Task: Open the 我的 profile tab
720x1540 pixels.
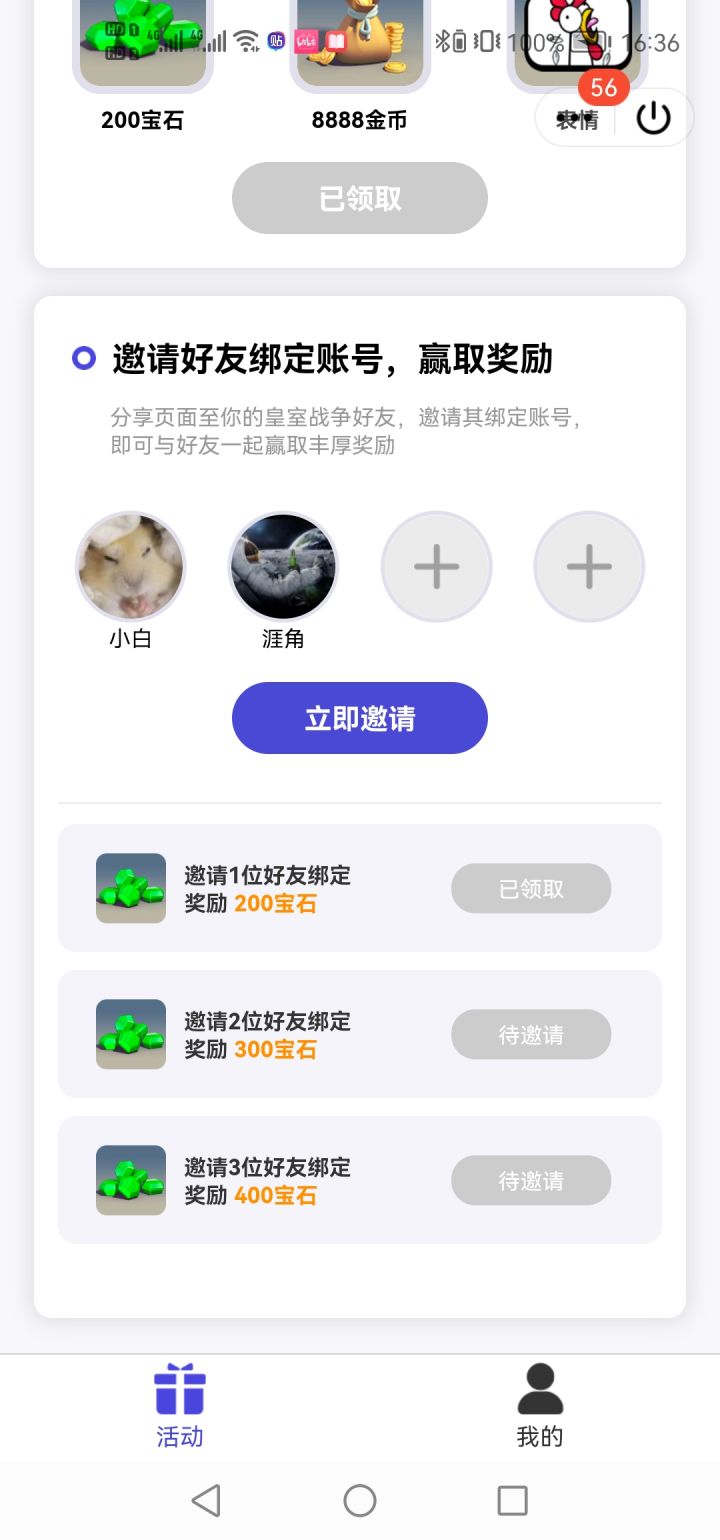Action: pyautogui.click(x=540, y=1405)
